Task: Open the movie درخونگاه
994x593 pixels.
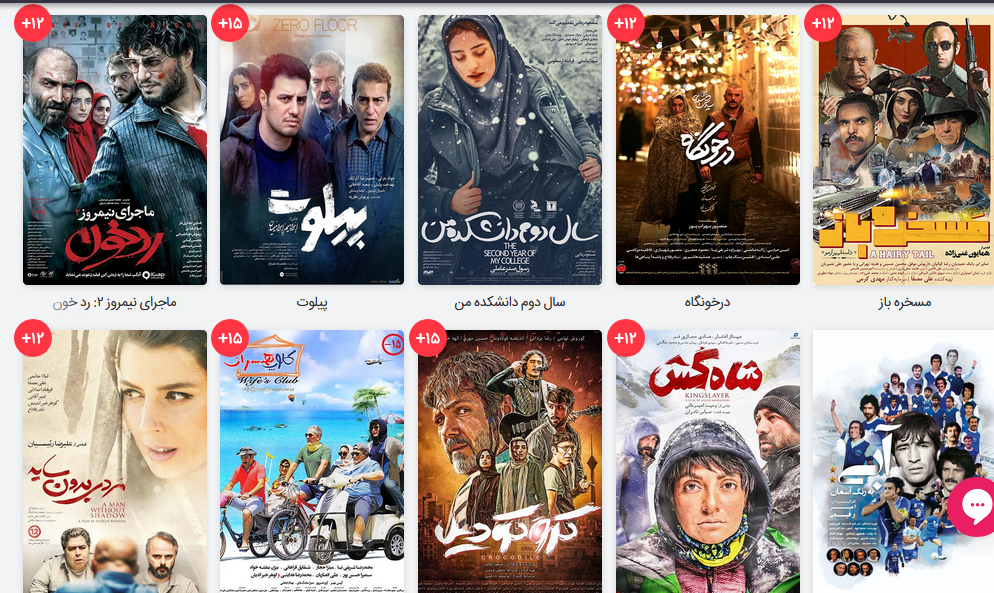Action: pos(707,150)
